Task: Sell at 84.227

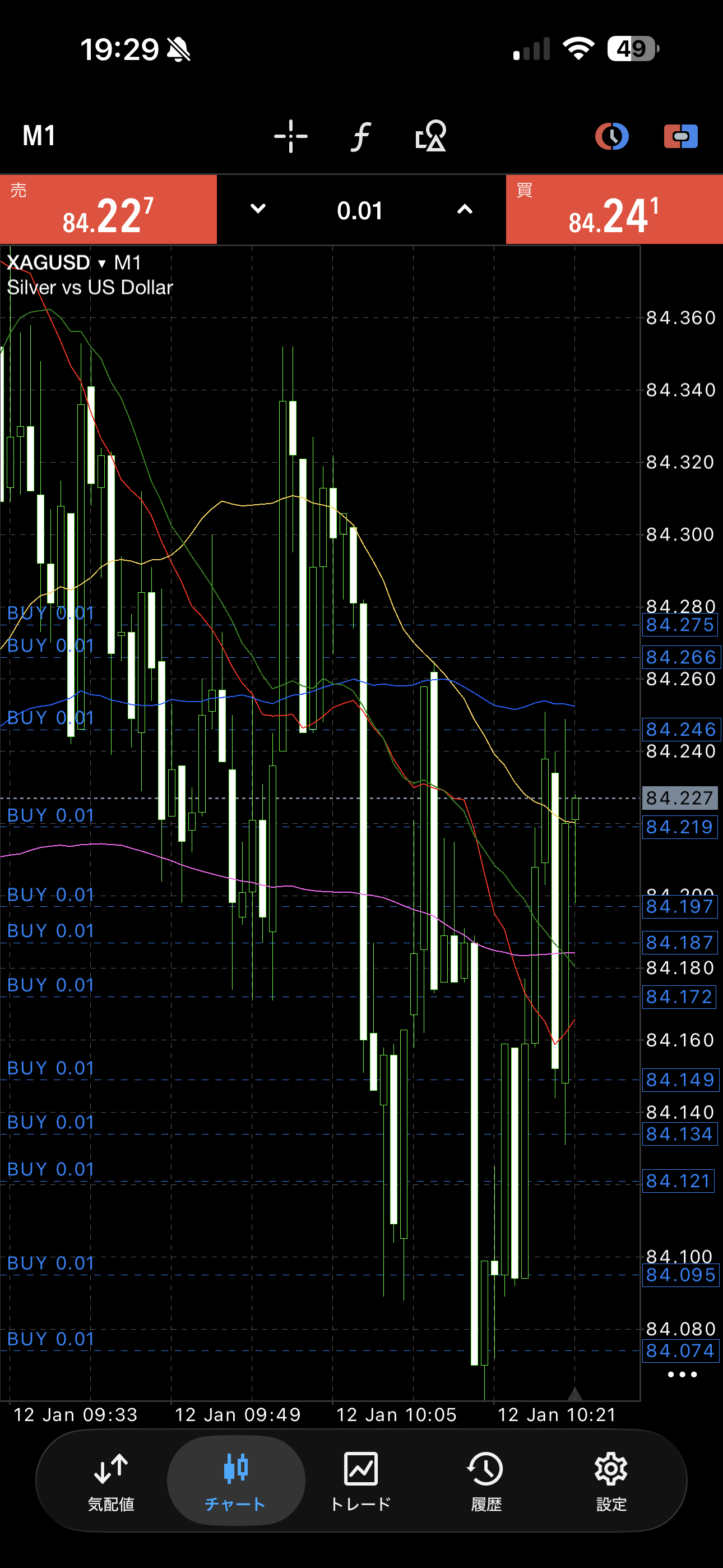Action: [x=108, y=210]
